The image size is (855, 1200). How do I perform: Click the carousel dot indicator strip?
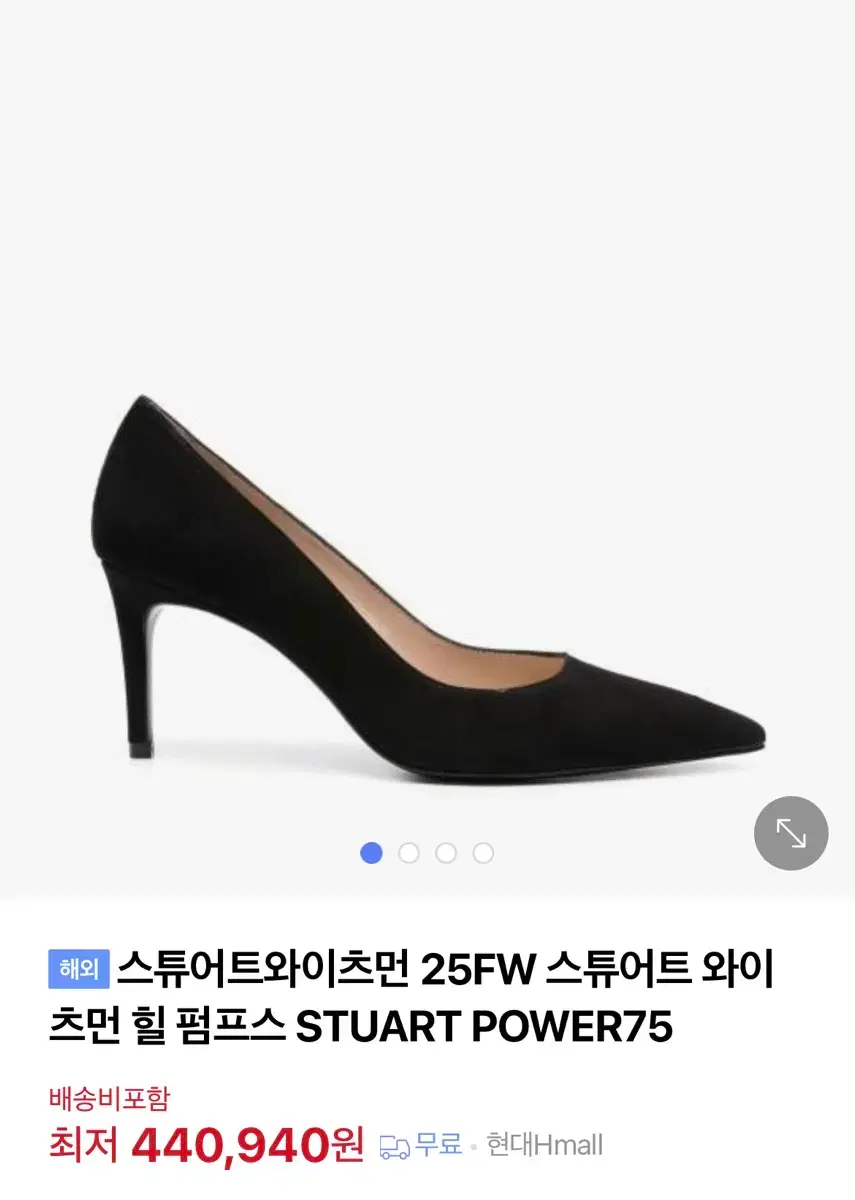pyautogui.click(x=428, y=854)
